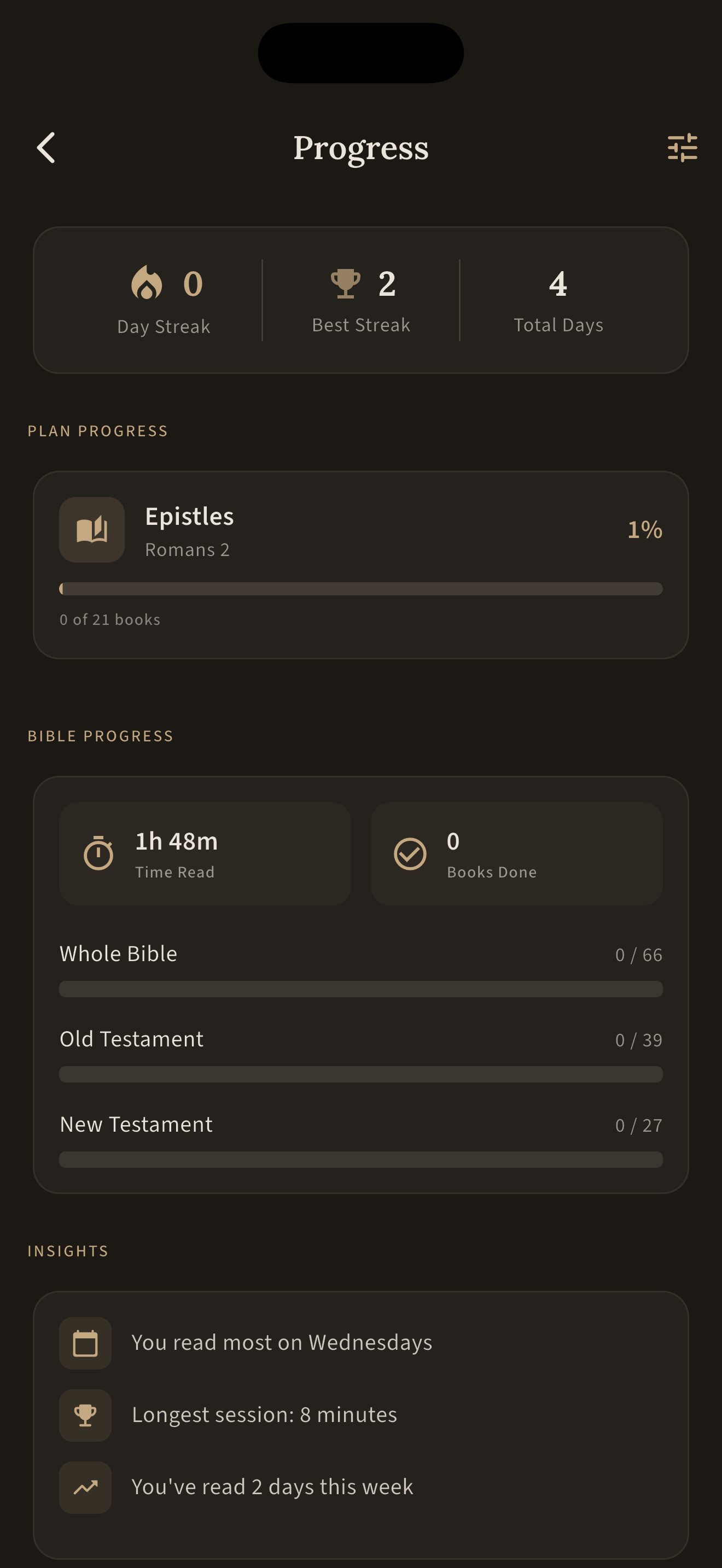Image resolution: width=722 pixels, height=1568 pixels.
Task: Navigate back using the left chevron
Action: point(45,148)
